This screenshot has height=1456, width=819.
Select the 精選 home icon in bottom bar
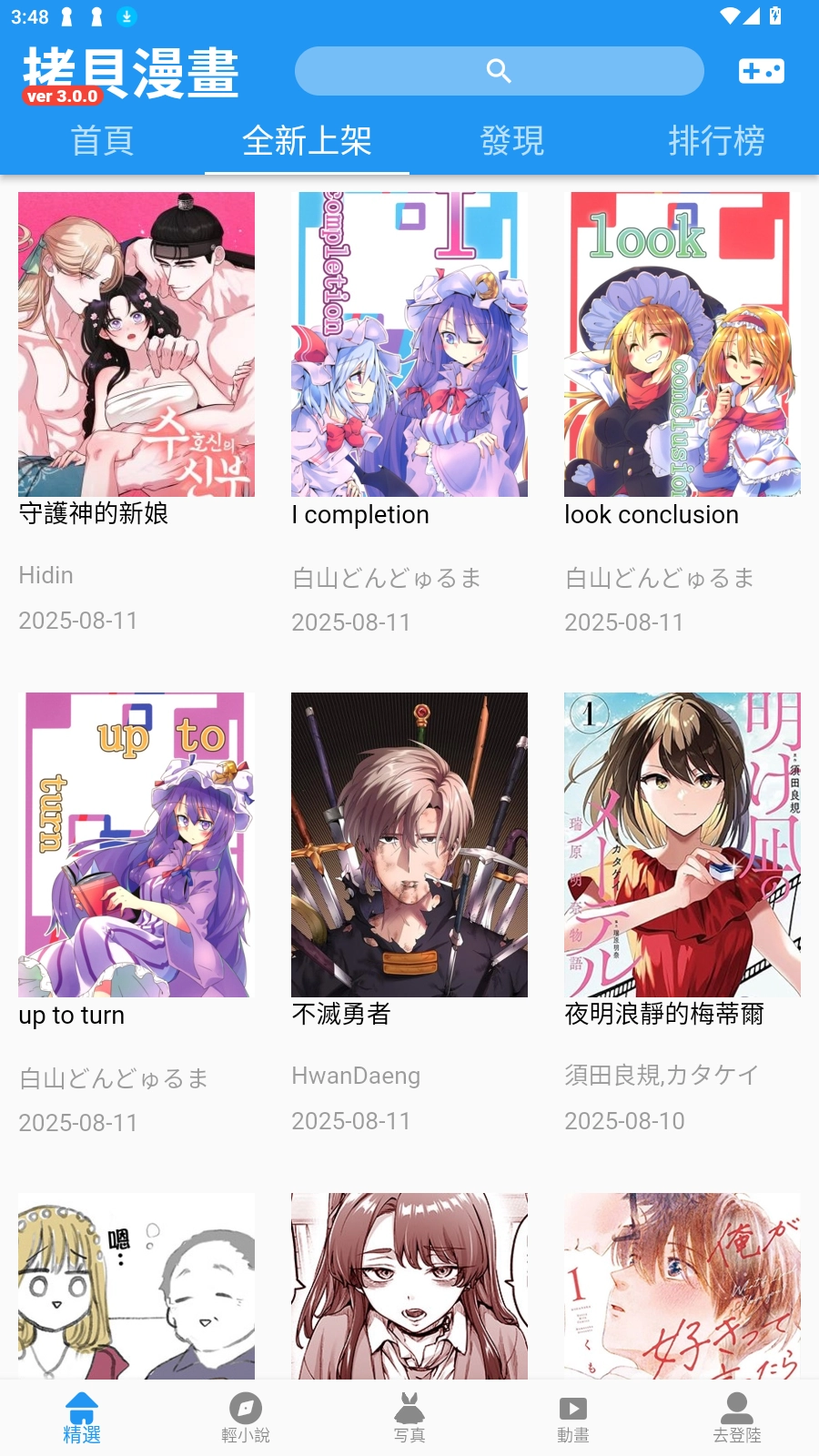(80, 1413)
